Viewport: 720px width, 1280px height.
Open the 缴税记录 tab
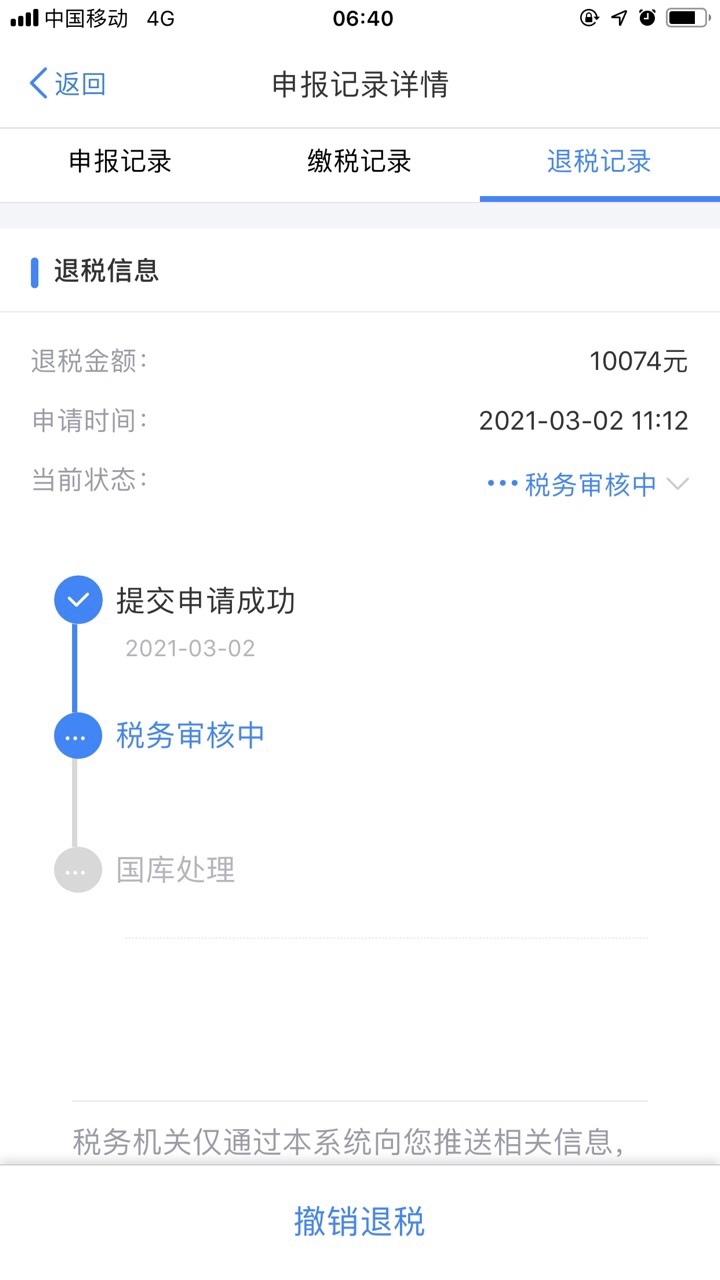(359, 162)
